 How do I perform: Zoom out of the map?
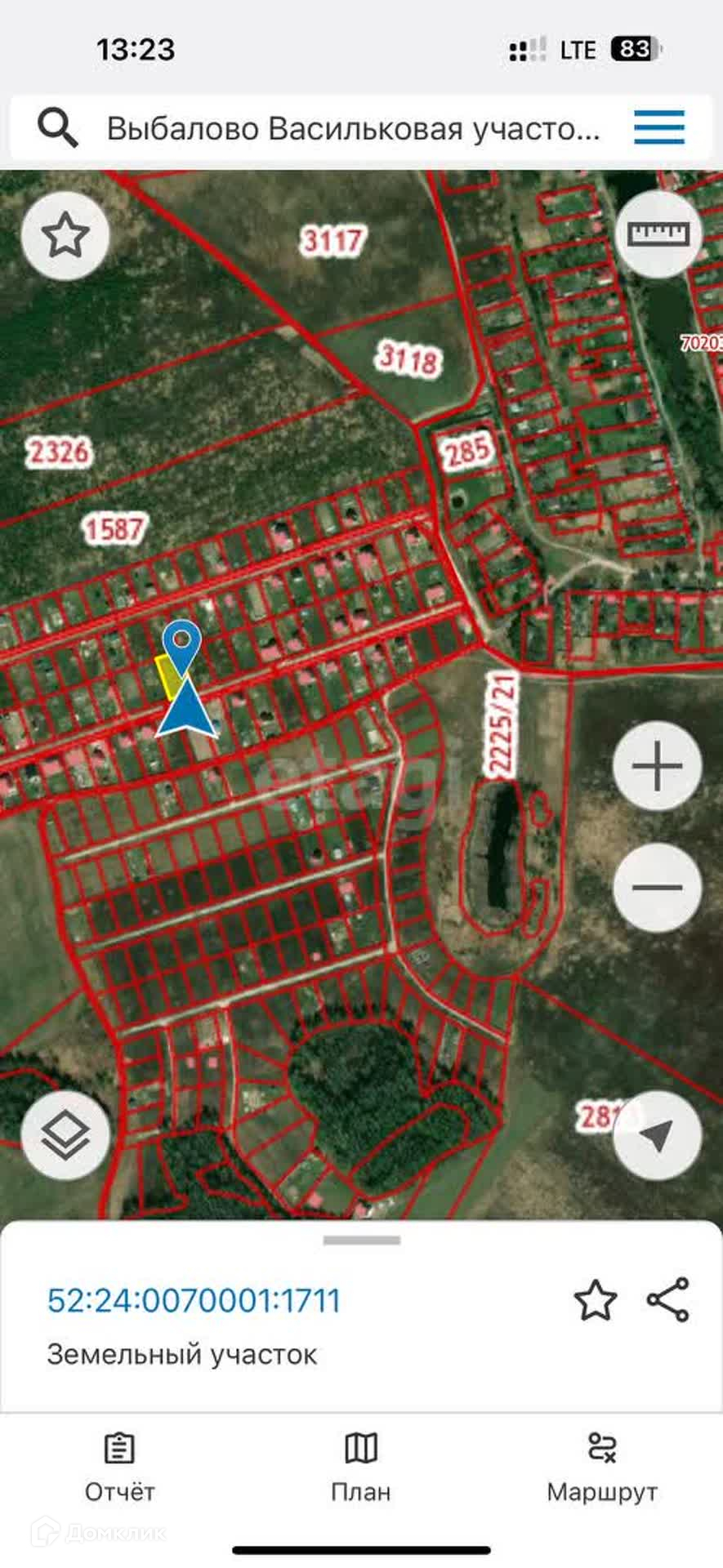click(x=658, y=888)
